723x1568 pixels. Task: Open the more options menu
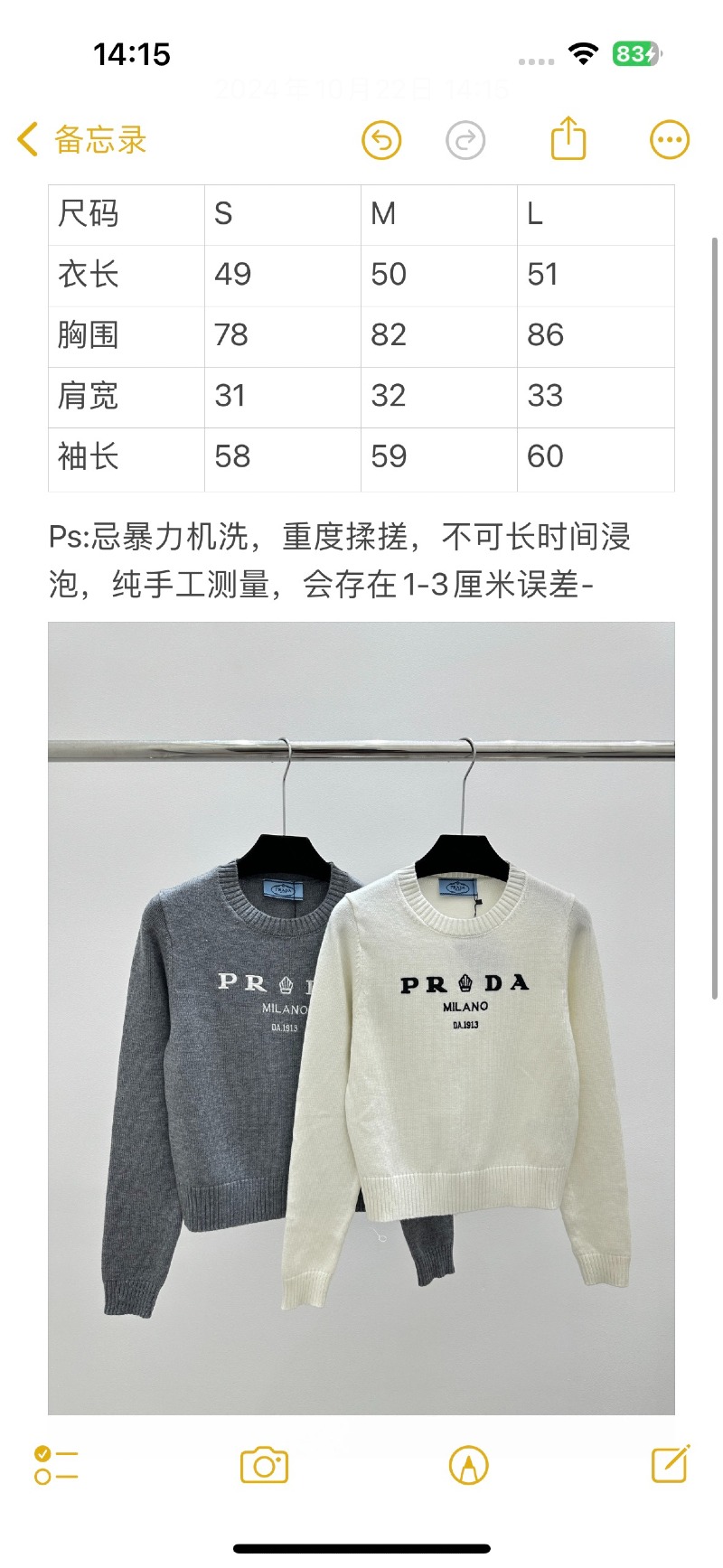point(670,140)
